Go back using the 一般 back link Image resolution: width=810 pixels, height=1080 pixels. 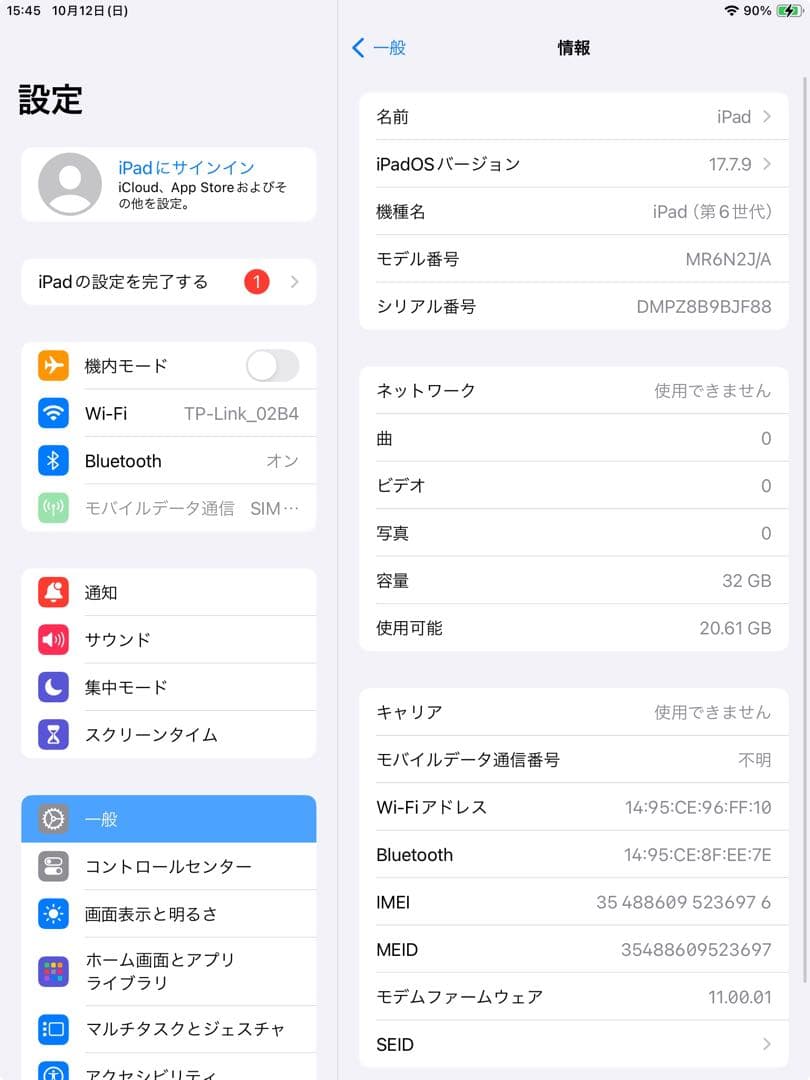point(378,47)
